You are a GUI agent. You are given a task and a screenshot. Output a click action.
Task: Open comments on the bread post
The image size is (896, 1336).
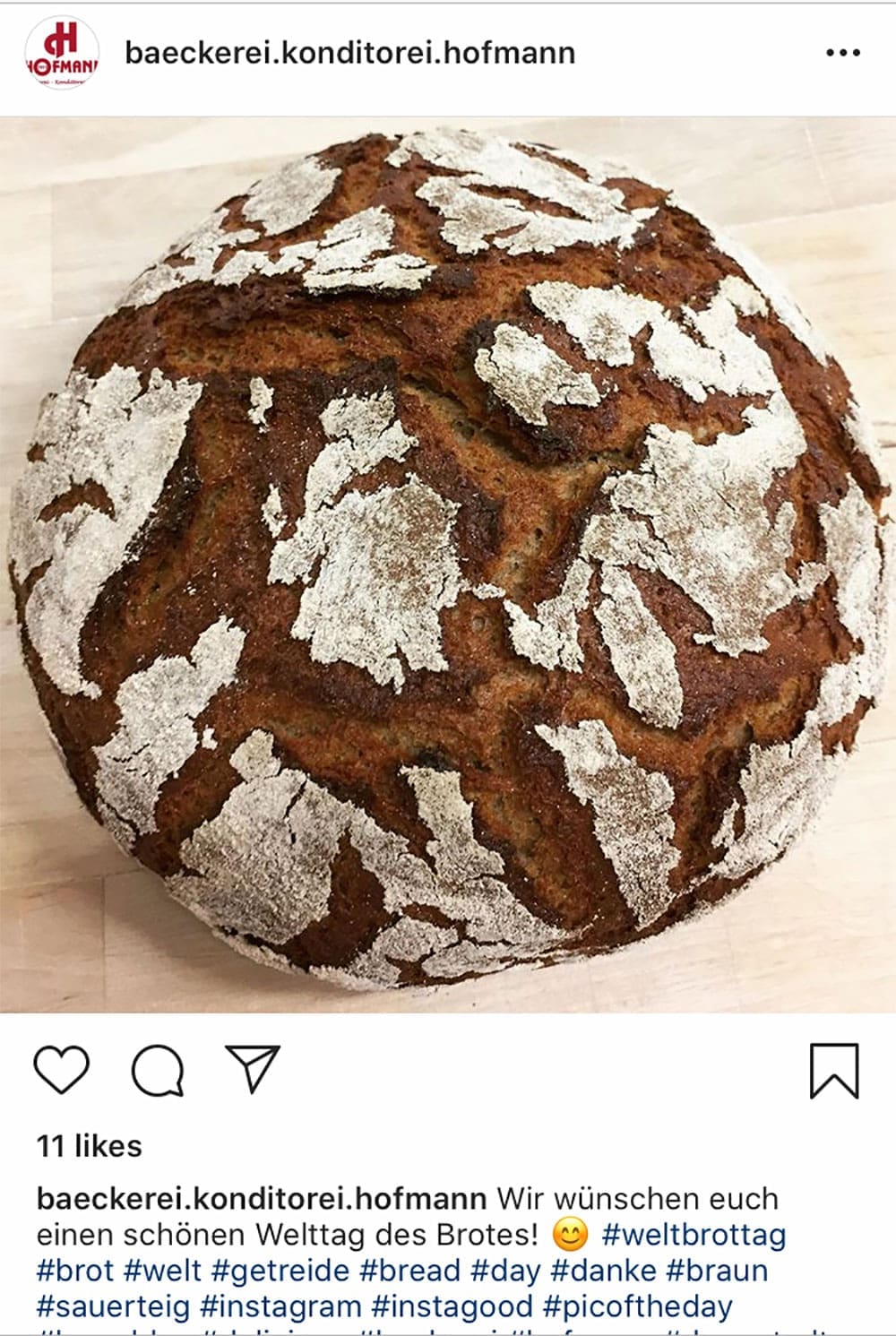158,1070
